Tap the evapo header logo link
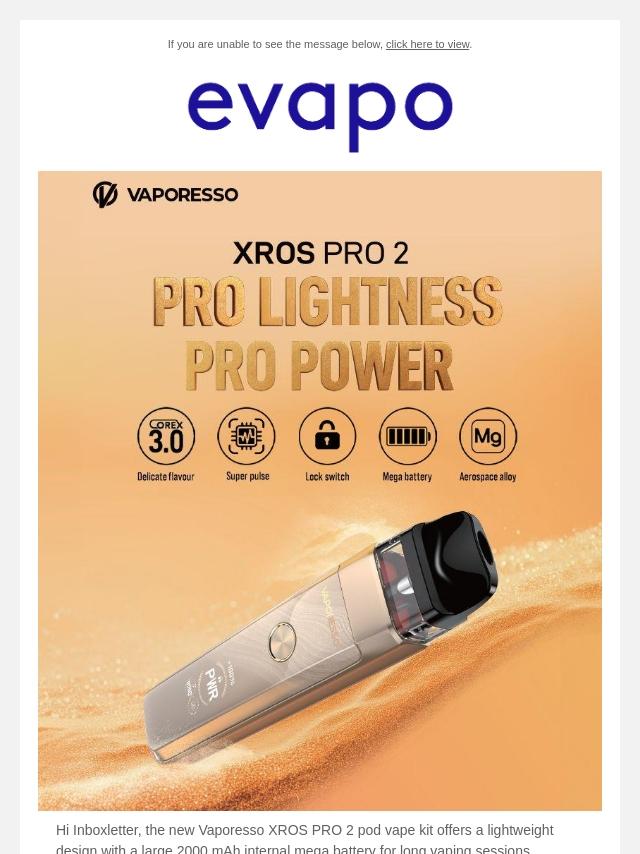The image size is (640, 854). [320, 113]
